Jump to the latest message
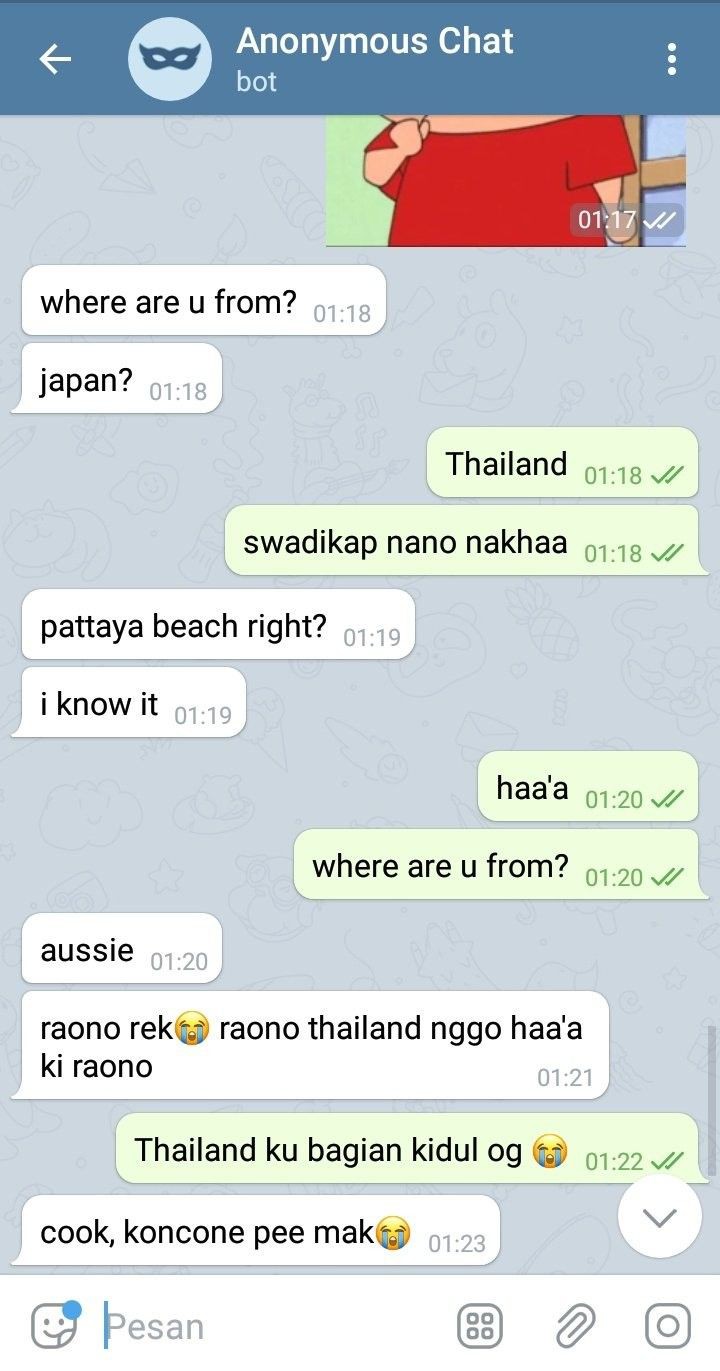Image resolution: width=720 pixels, height=1371 pixels. click(659, 1216)
